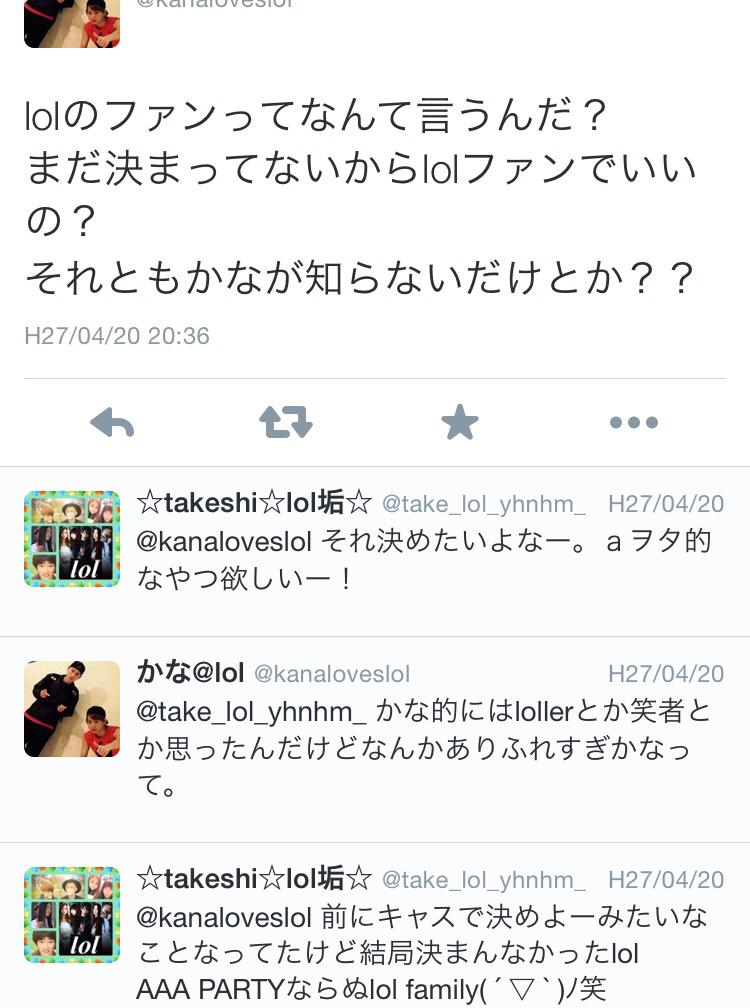View かな@lol's avatar in the loller reply
Image resolution: width=750 pixels, height=1008 pixels.
(x=72, y=709)
